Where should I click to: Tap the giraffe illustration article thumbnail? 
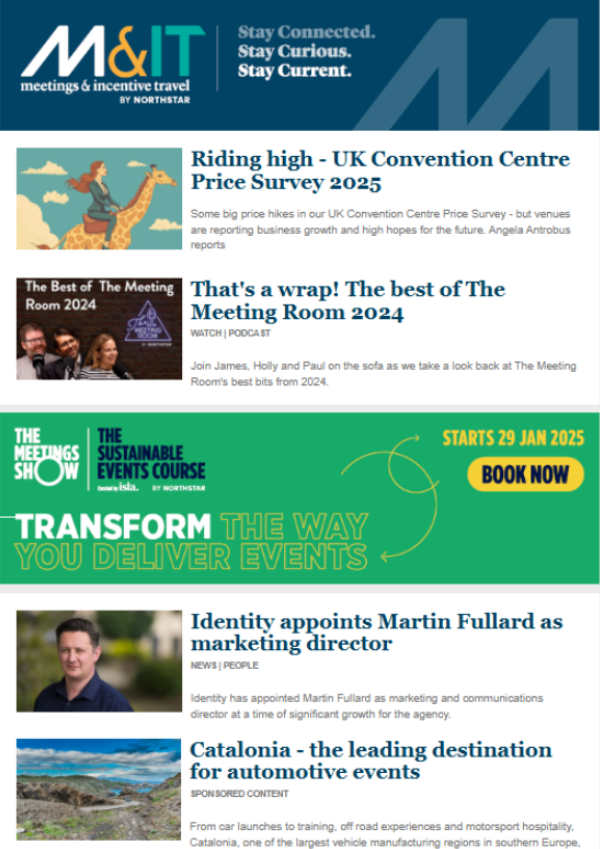pyautogui.click(x=99, y=199)
